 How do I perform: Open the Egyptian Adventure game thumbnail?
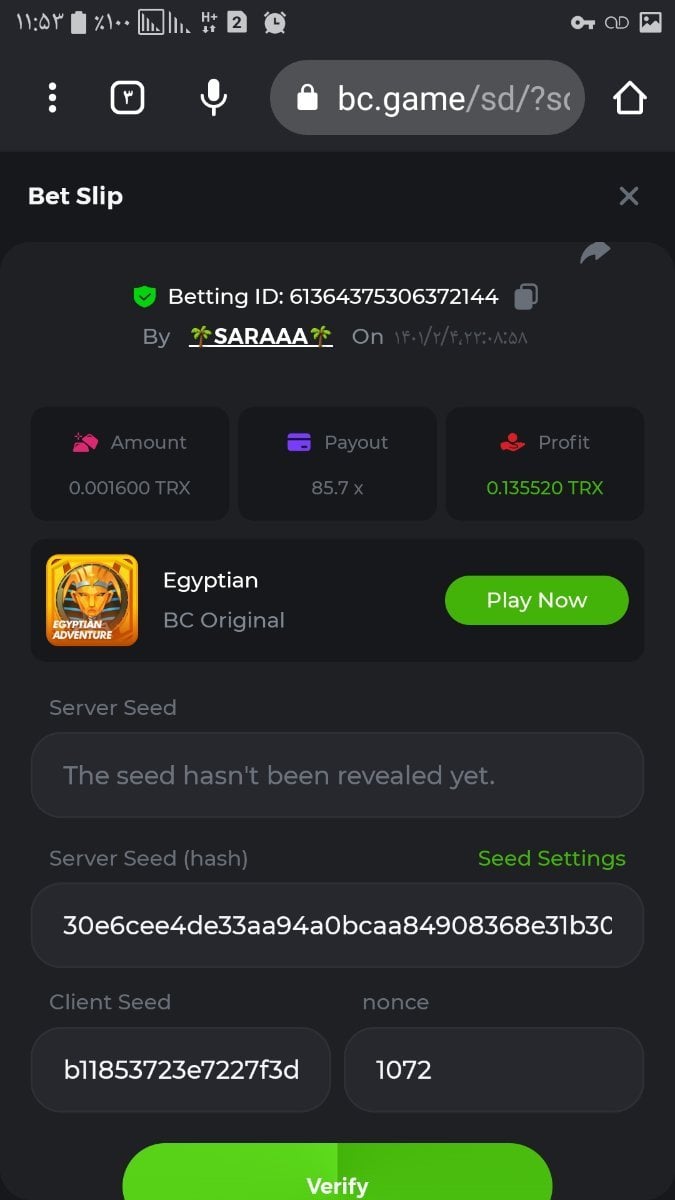pyautogui.click(x=92, y=600)
